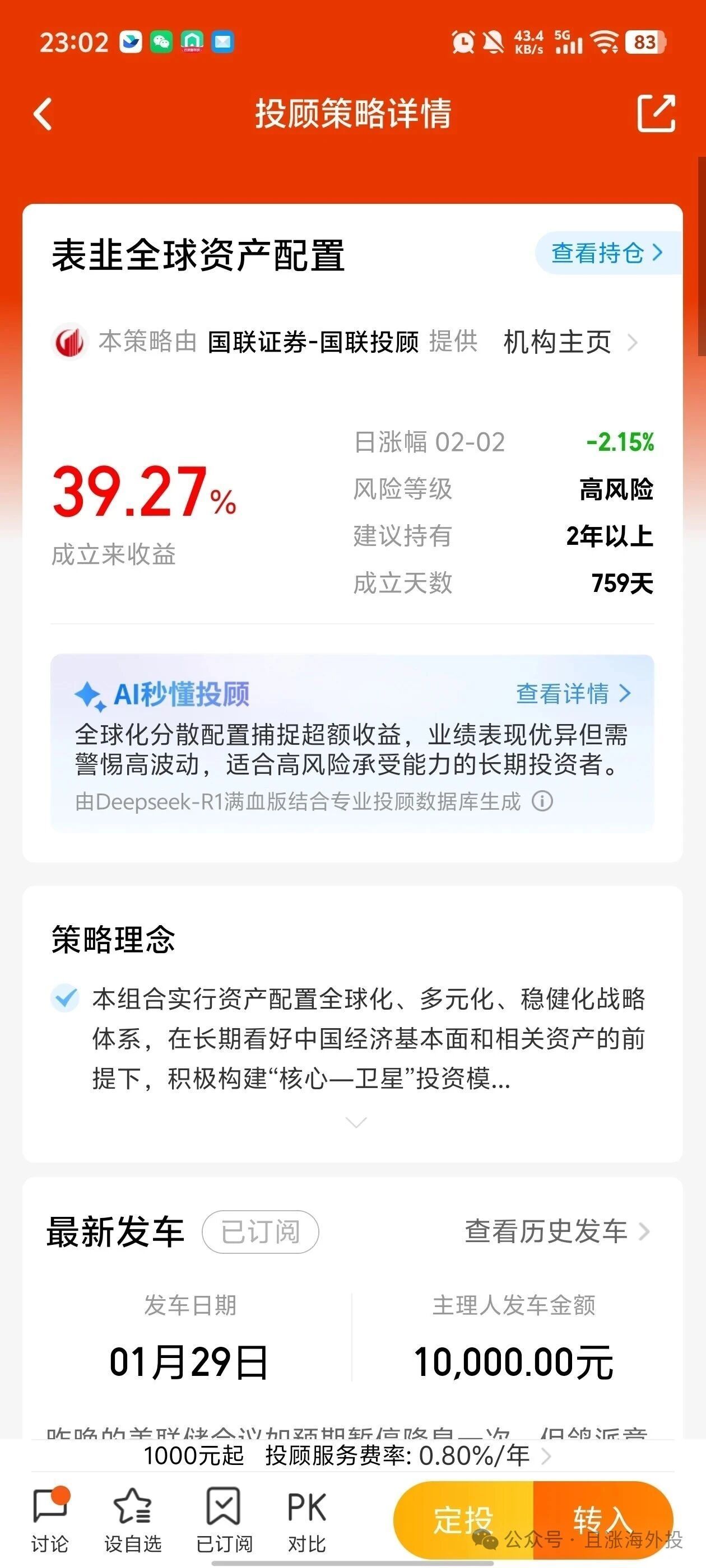Expand the 策略理念 description
The image size is (706, 1568).
tap(356, 1122)
